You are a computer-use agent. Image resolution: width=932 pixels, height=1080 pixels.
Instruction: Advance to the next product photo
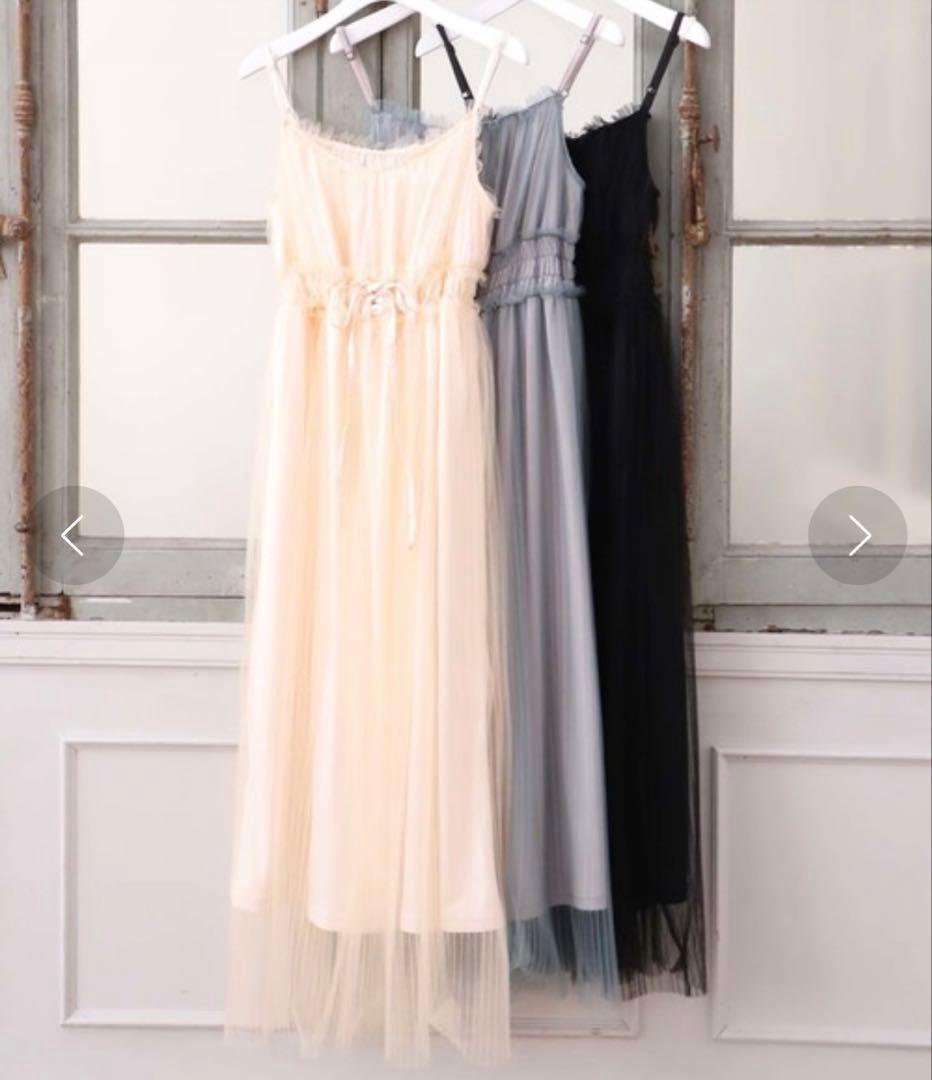coord(857,536)
